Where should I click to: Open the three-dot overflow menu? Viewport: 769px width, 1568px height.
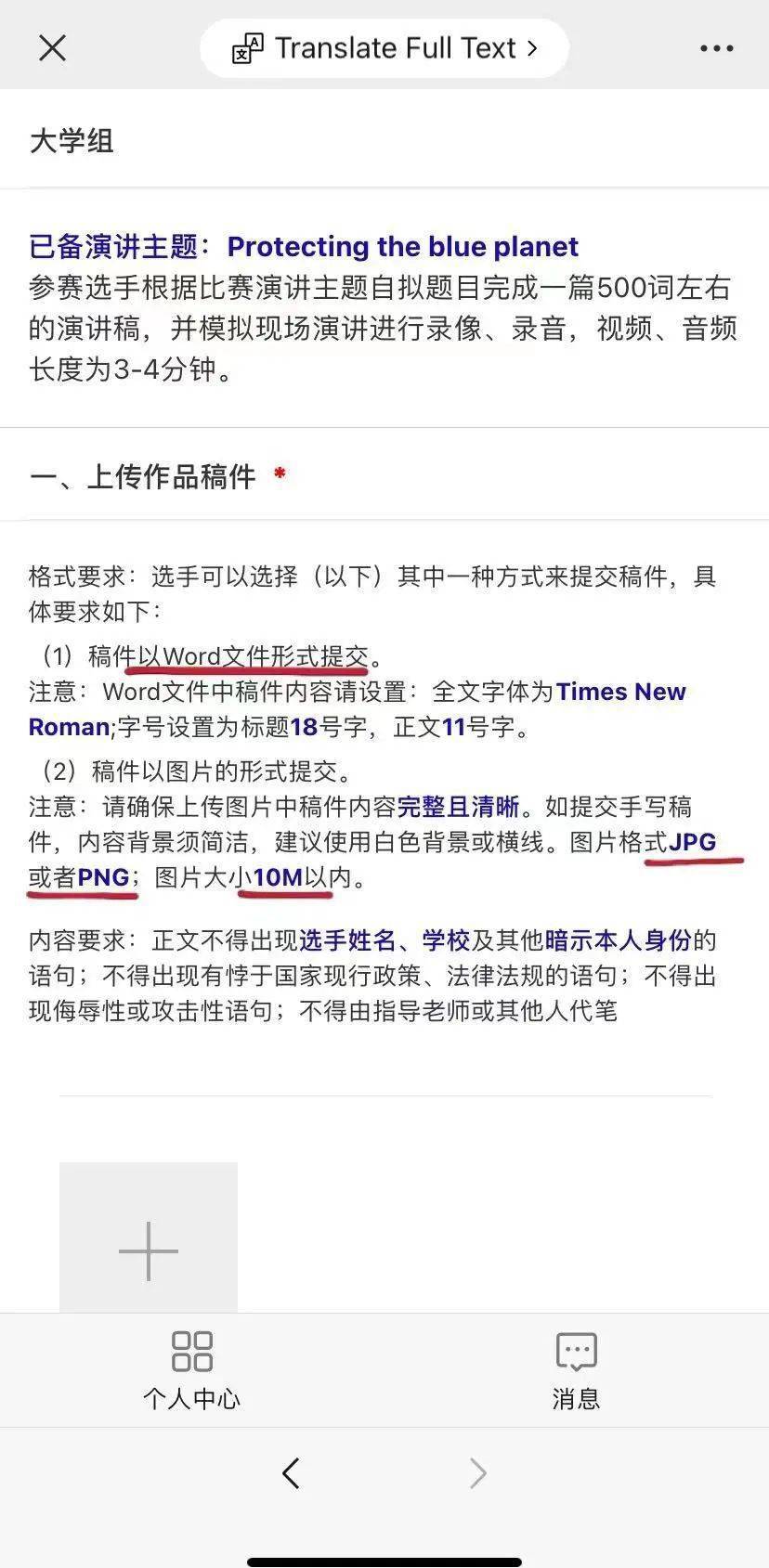pyautogui.click(x=716, y=48)
